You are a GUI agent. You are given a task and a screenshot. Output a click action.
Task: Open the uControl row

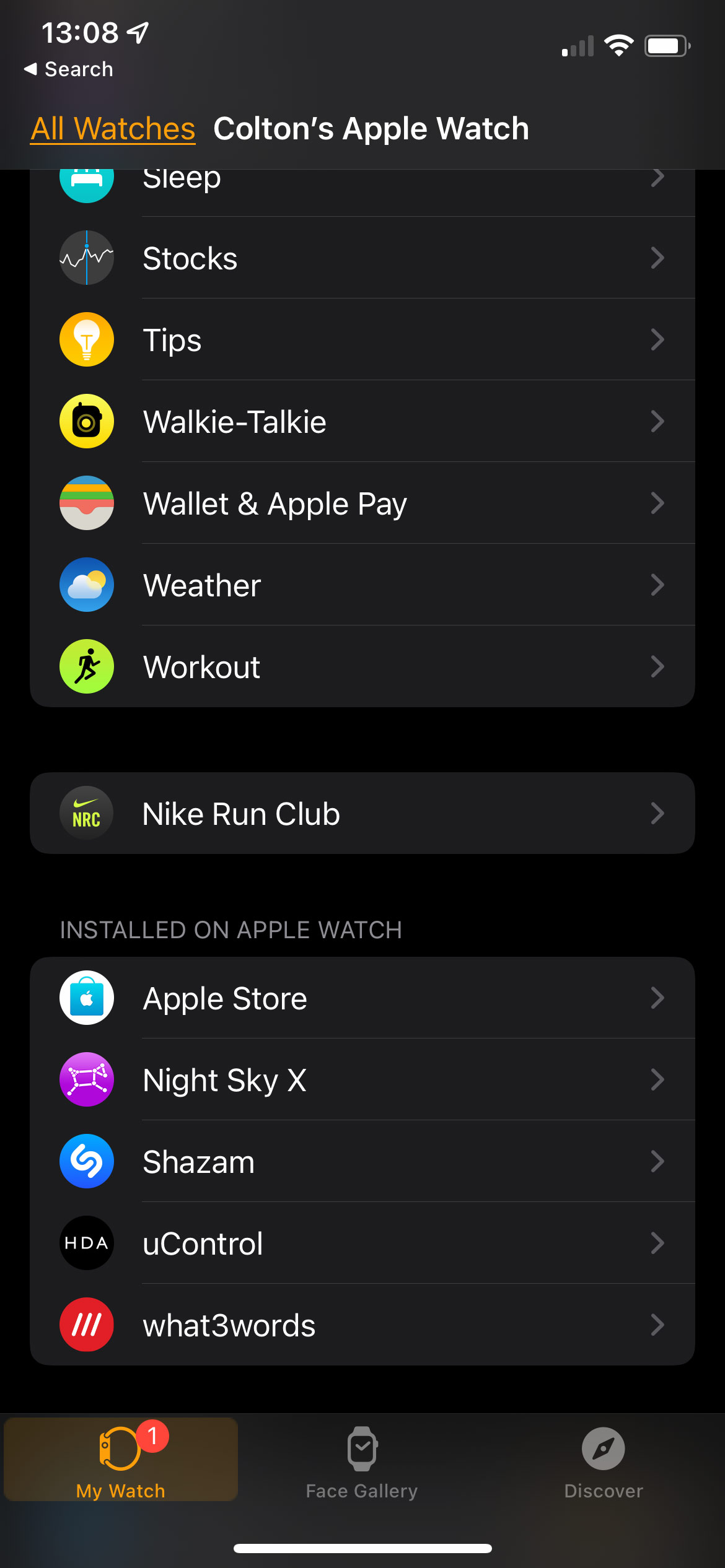click(362, 1243)
